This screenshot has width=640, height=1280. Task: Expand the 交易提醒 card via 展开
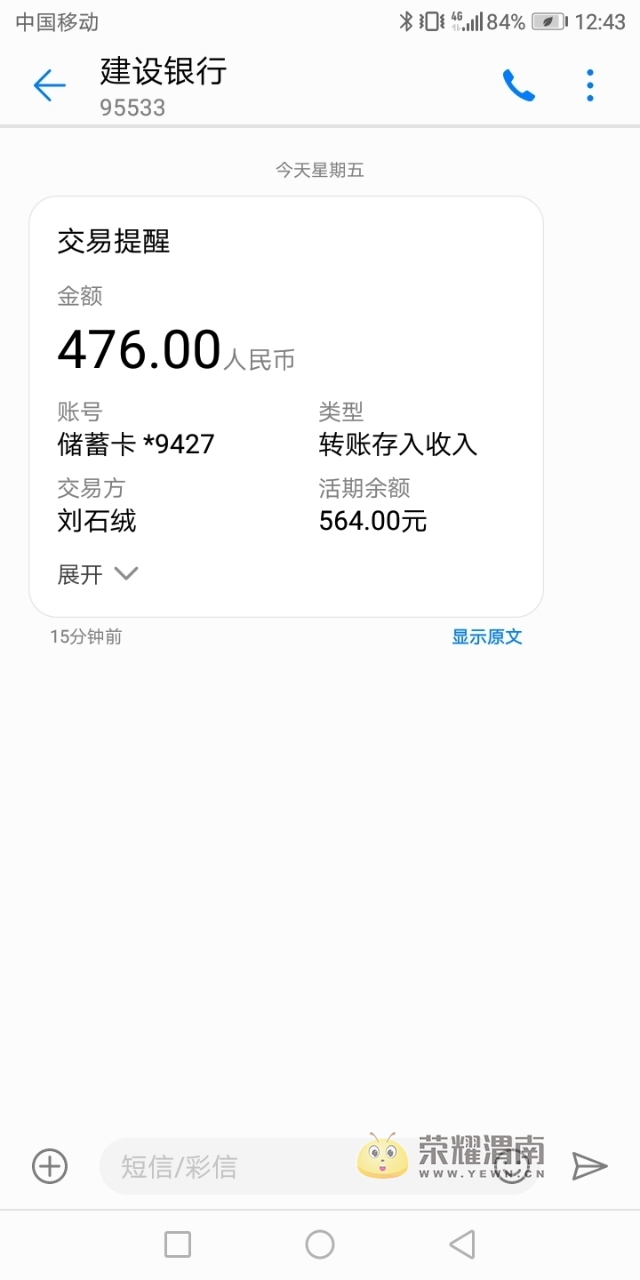pos(97,574)
